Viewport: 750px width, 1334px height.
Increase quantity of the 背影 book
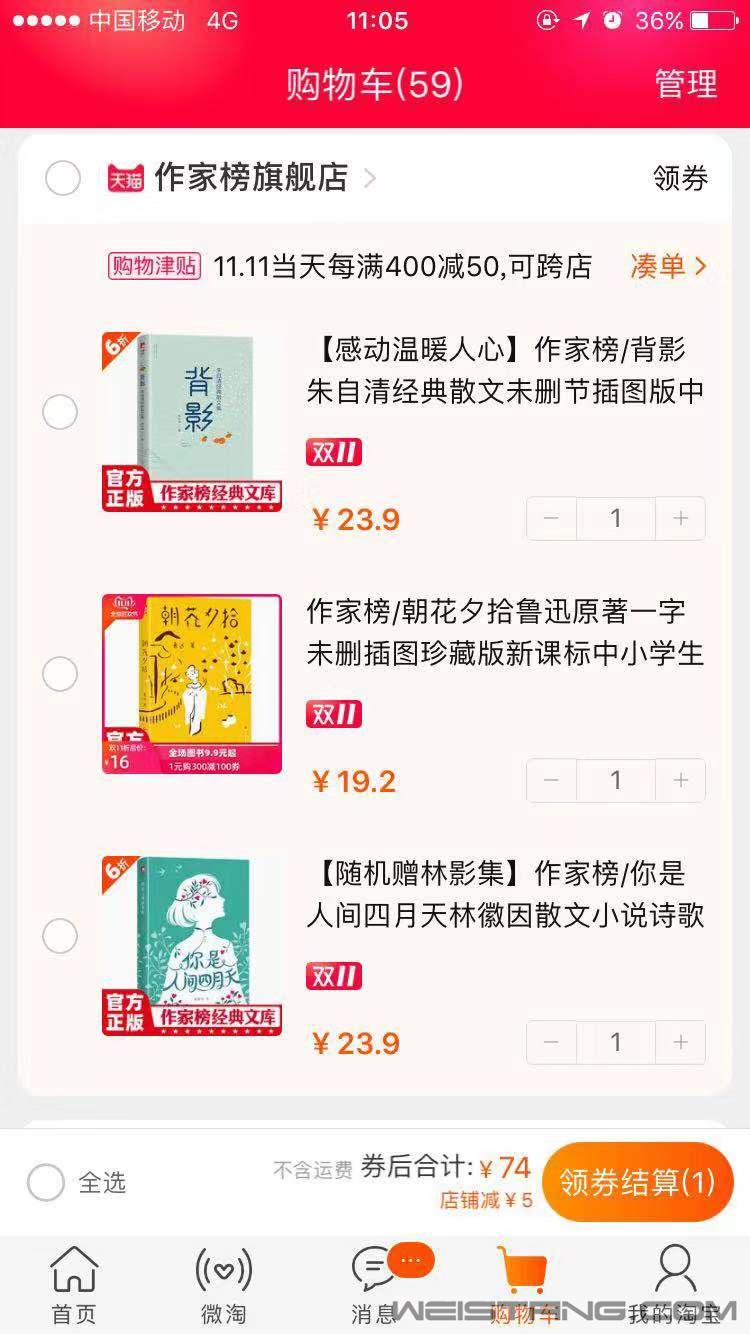(x=681, y=518)
